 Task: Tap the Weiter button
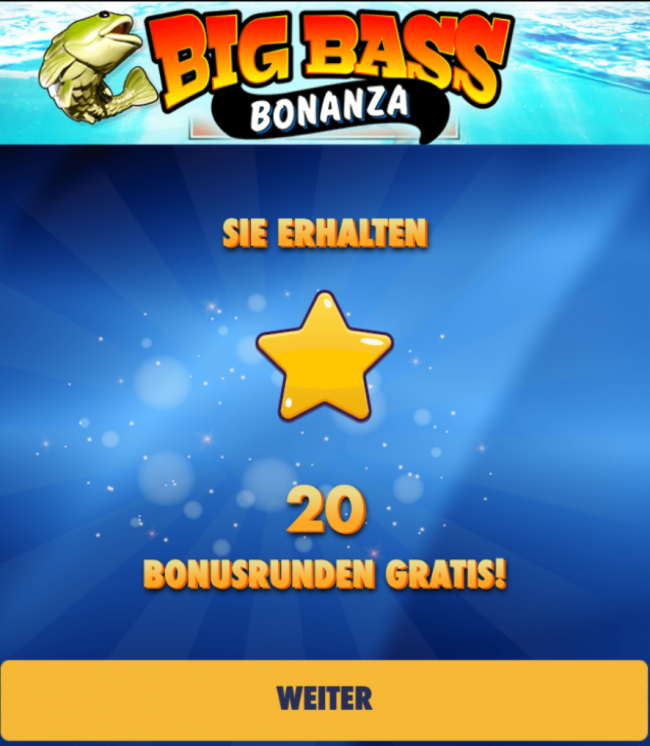tap(324, 698)
